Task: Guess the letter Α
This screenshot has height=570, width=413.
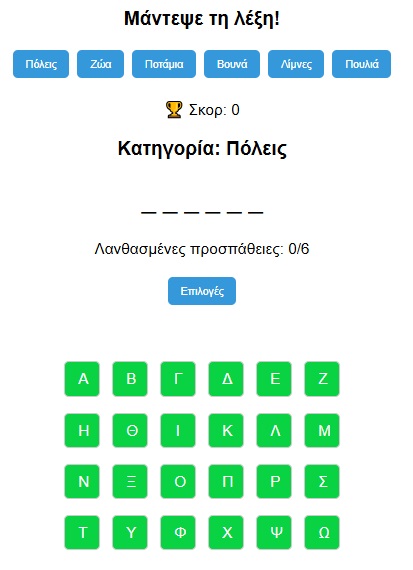Action: (82, 379)
